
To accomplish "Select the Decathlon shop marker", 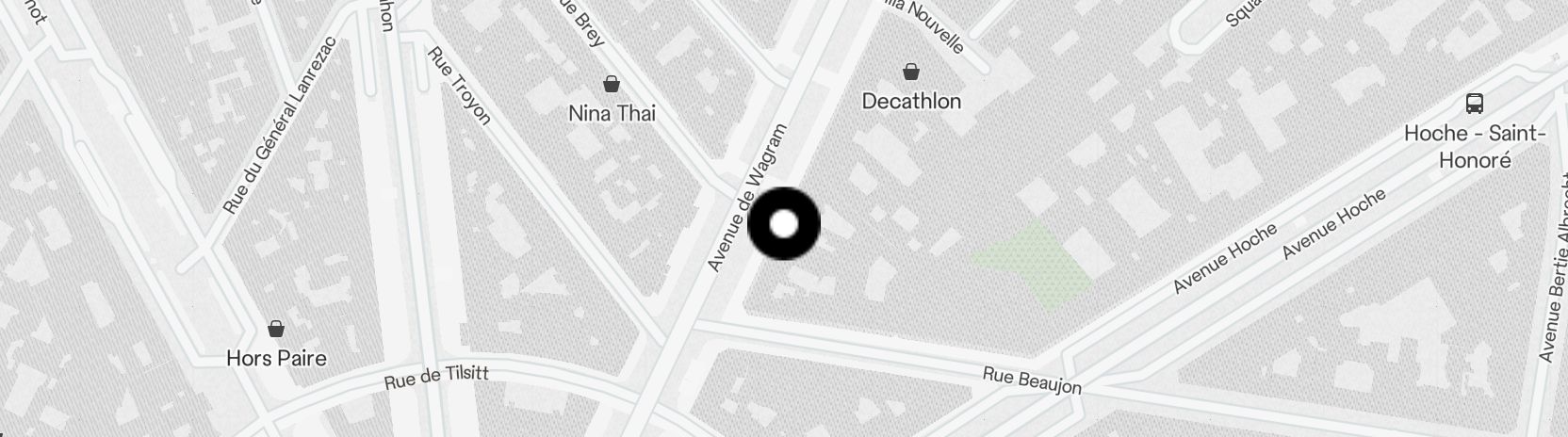I will [911, 72].
